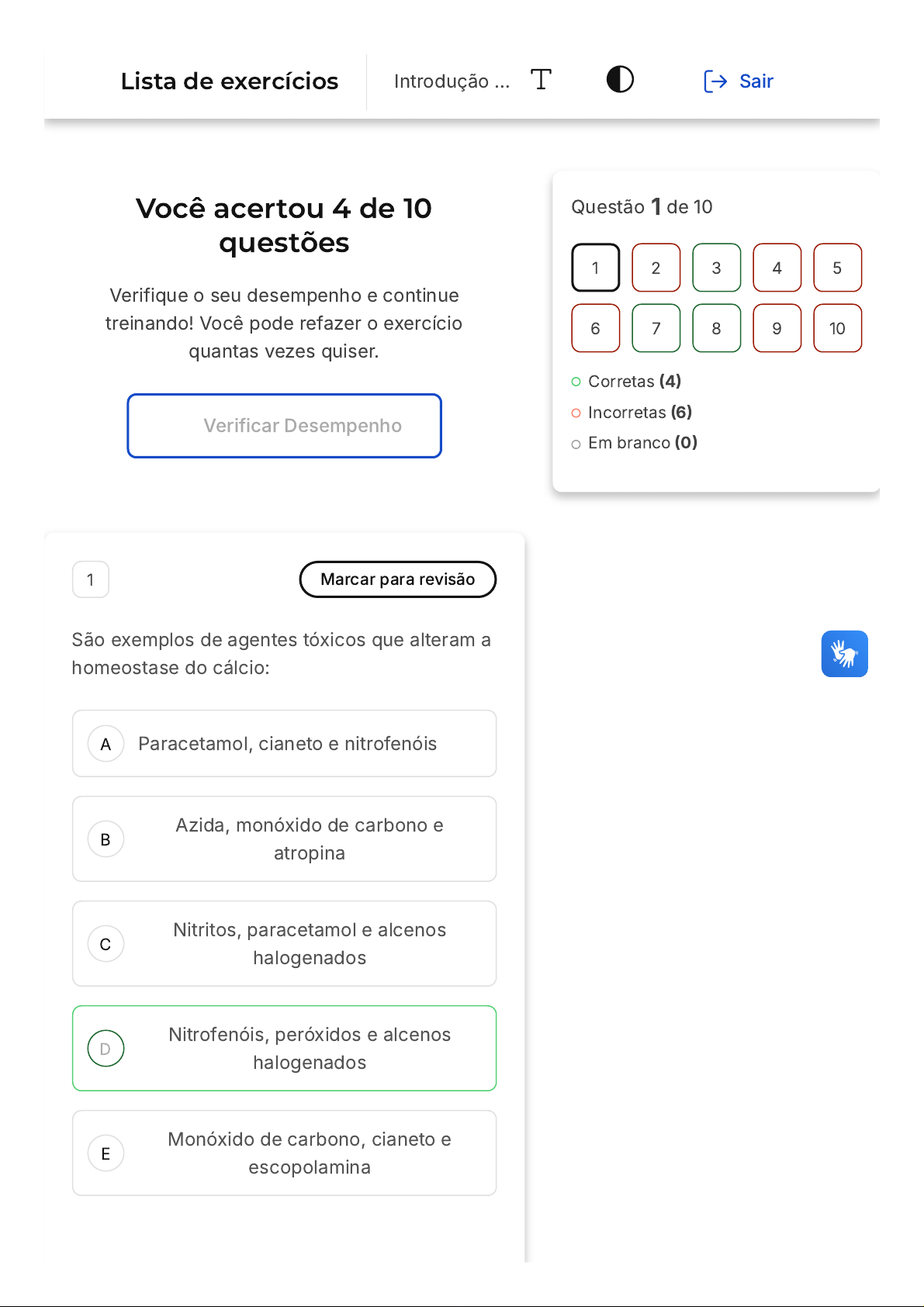Go to question 2
Image resolution: width=924 pixels, height=1307 pixels.
pos(656,268)
